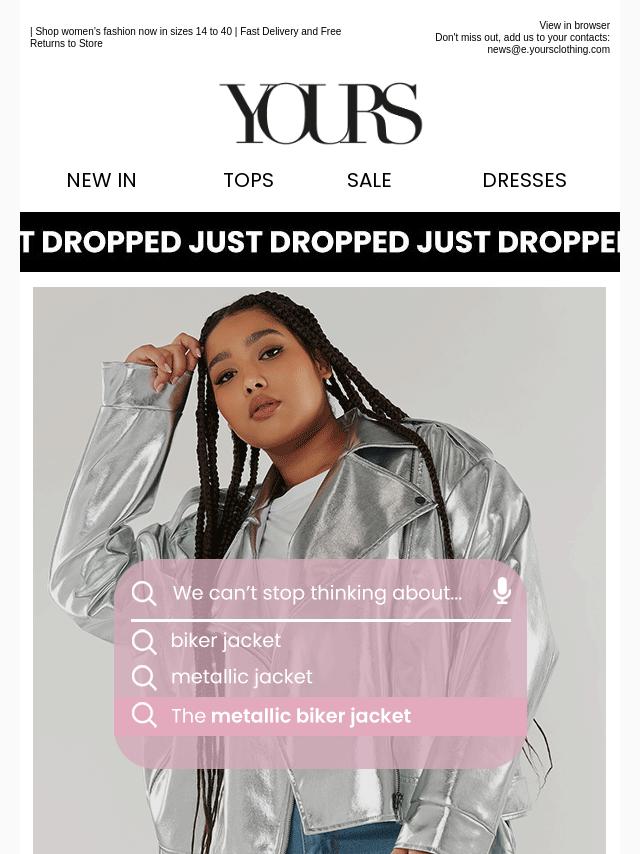This screenshot has height=854, width=640.
Task: Open the DRESSES category
Action: point(524,180)
